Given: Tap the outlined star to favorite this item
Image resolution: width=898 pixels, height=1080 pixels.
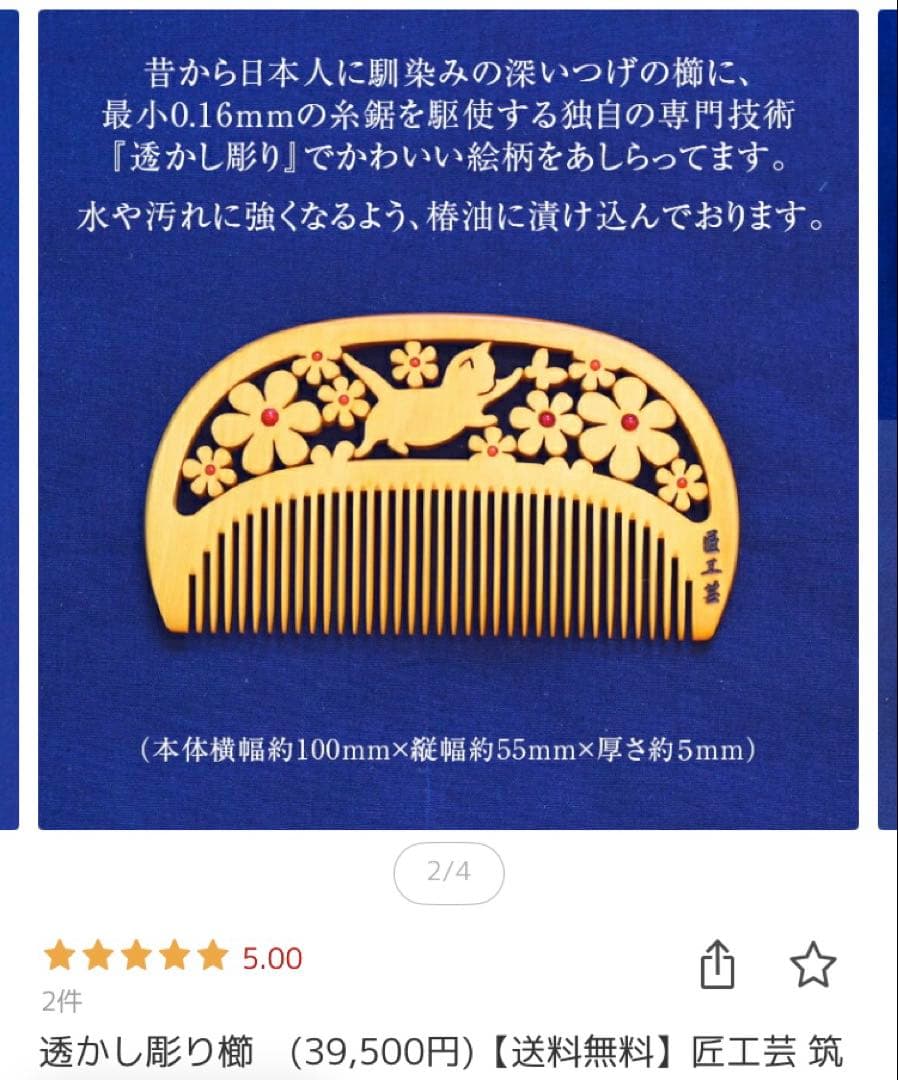Looking at the screenshot, I should coord(812,963).
